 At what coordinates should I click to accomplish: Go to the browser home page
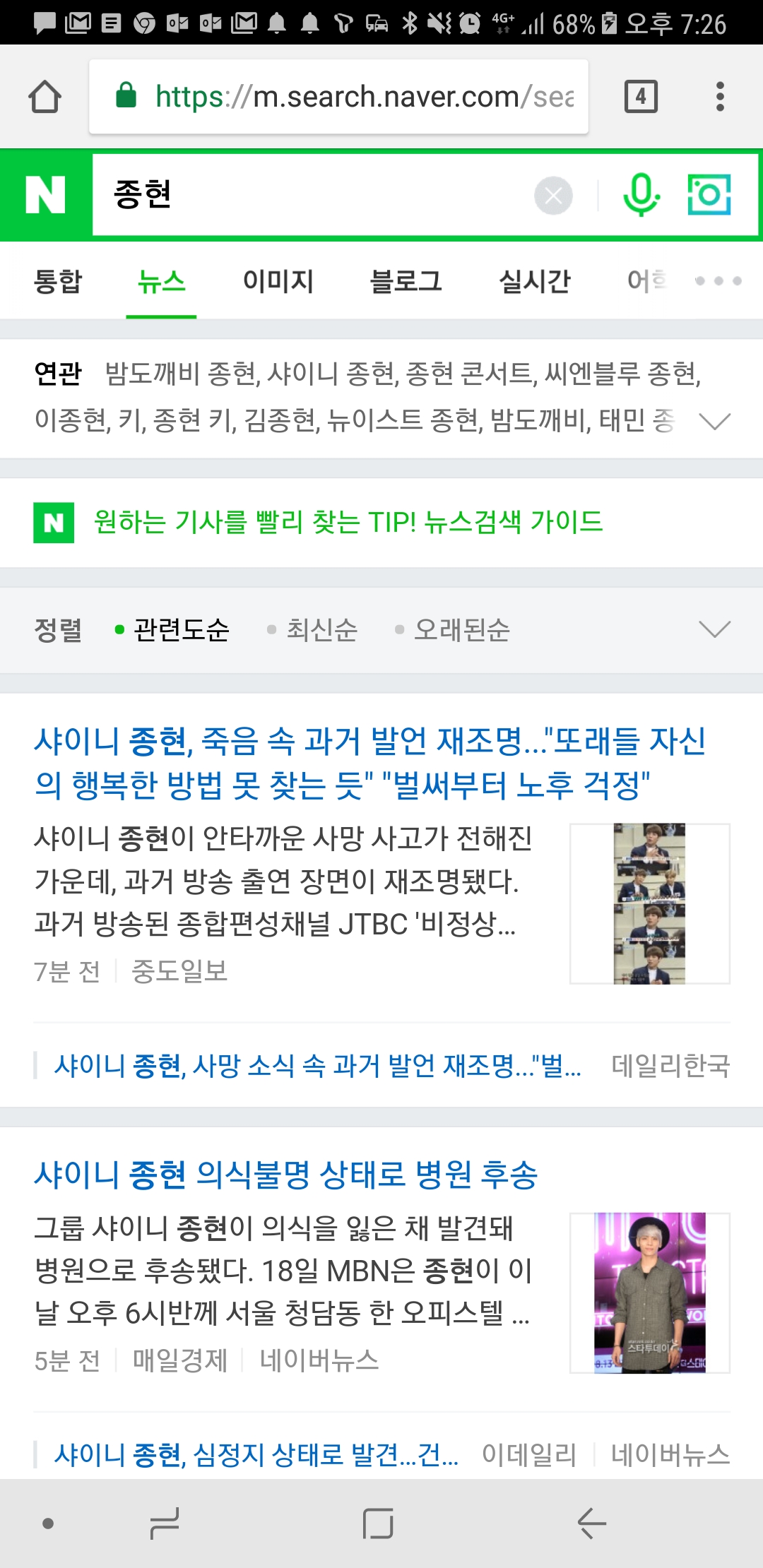coord(45,97)
